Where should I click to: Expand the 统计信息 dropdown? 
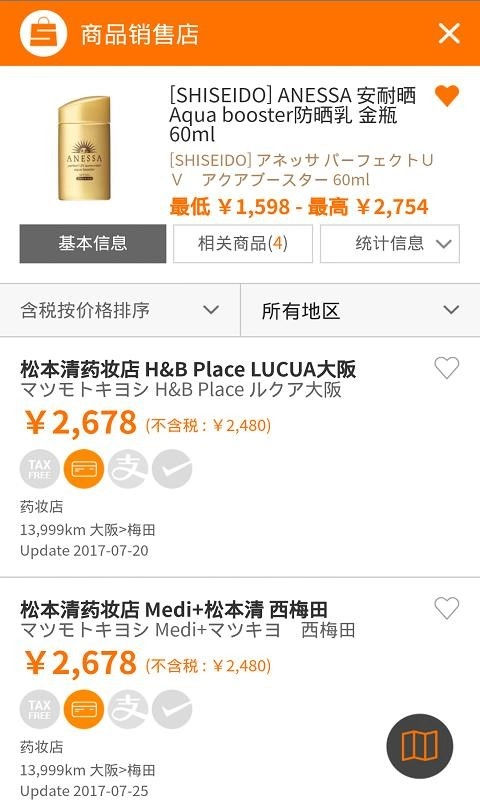coord(390,243)
